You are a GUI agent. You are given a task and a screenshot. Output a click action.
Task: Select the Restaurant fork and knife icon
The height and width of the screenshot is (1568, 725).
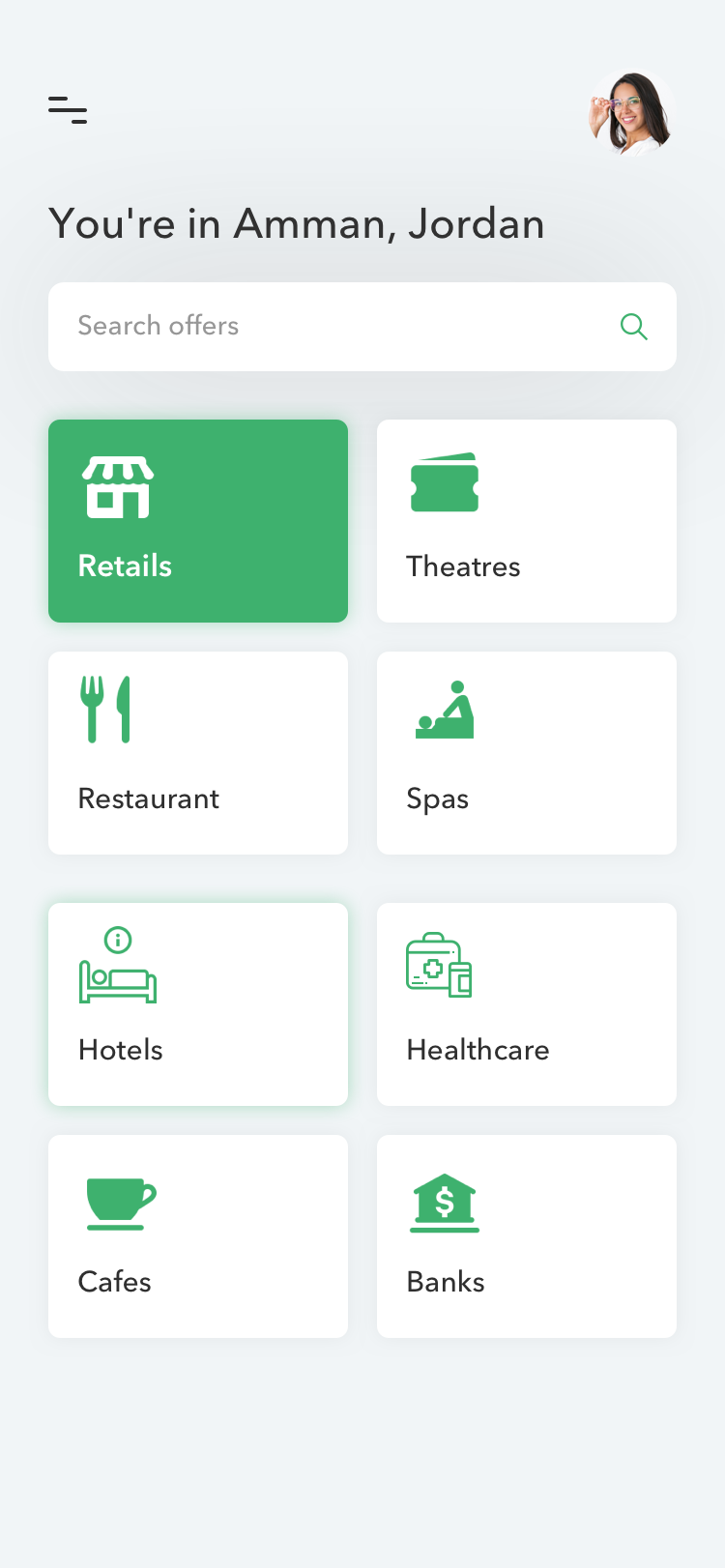tap(108, 708)
